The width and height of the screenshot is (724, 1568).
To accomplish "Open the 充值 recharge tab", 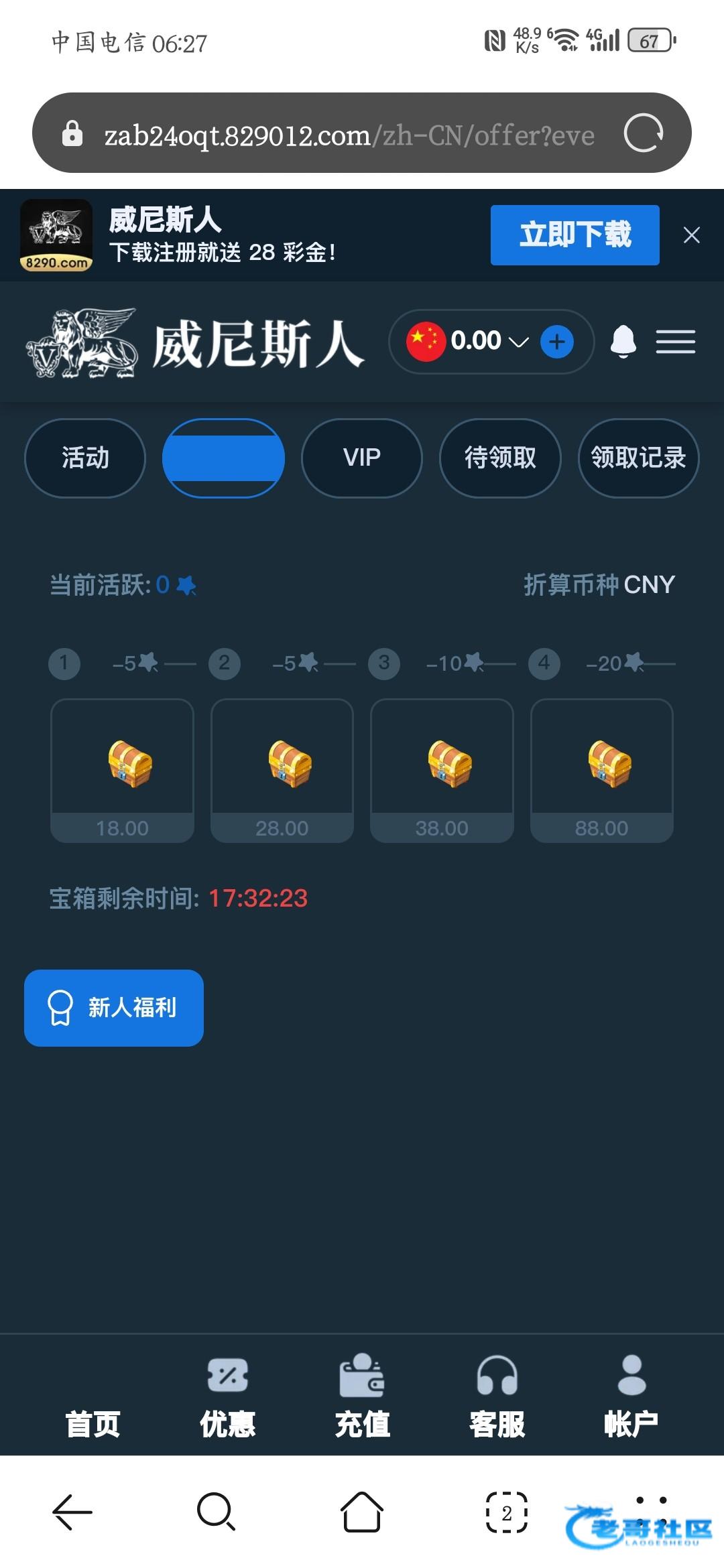I will click(x=362, y=1395).
